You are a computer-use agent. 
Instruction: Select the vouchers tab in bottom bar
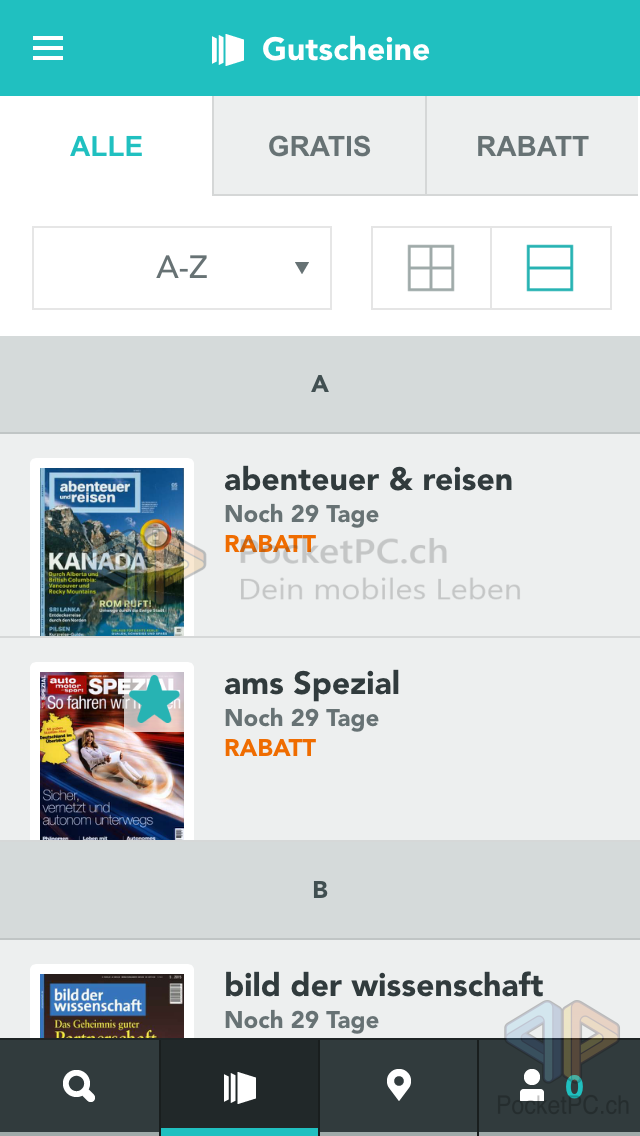(x=239, y=1086)
